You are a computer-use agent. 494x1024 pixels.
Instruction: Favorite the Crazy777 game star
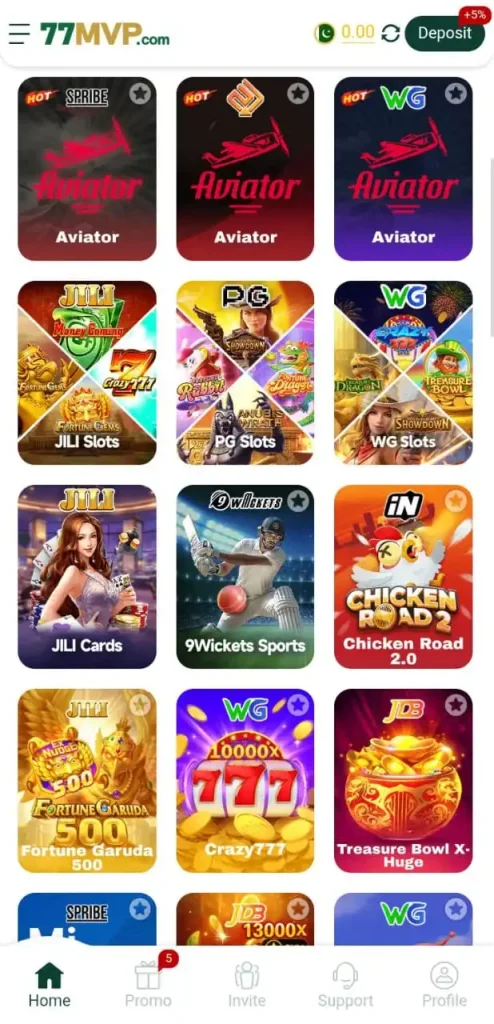tap(298, 705)
